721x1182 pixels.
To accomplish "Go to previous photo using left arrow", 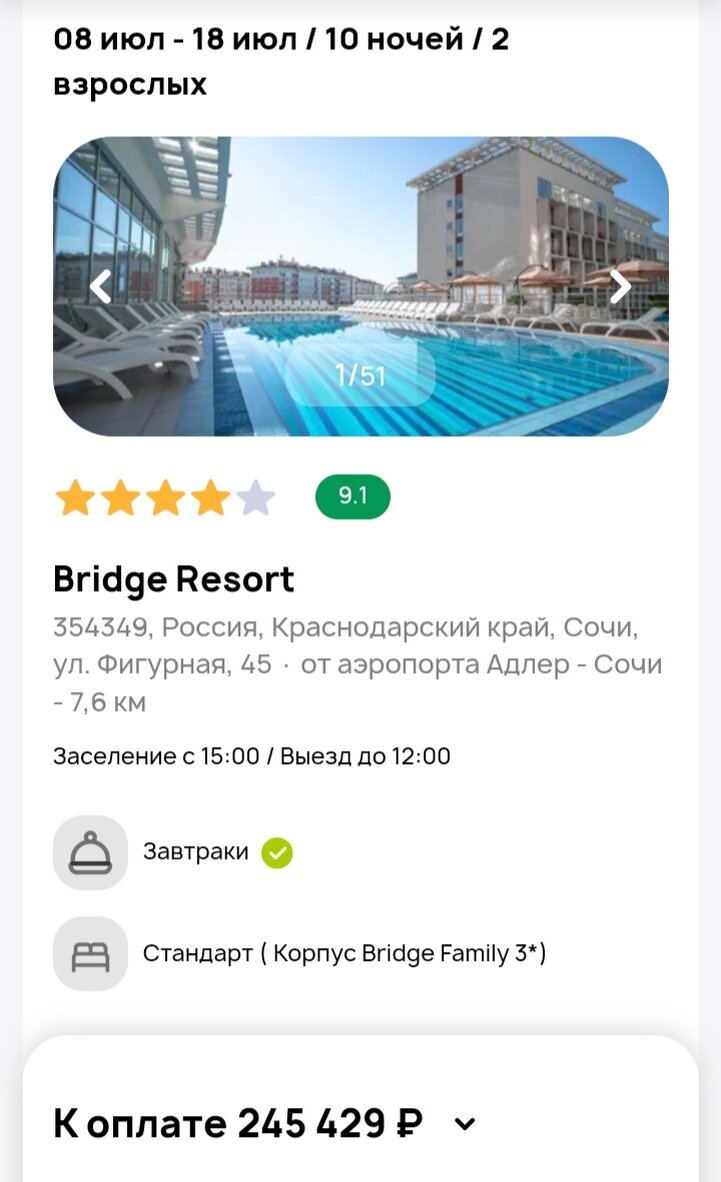I will [99, 287].
